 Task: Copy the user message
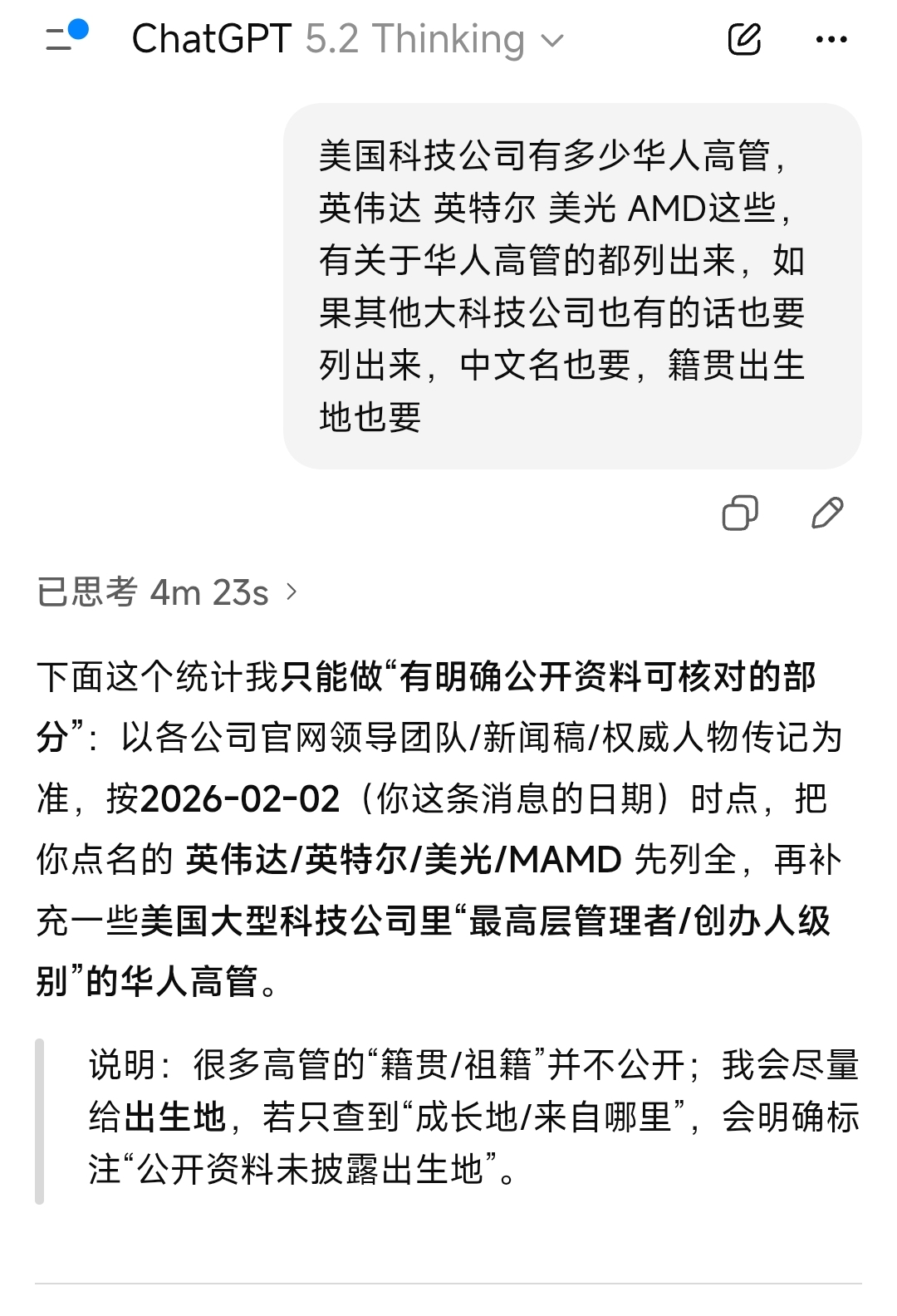739,513
